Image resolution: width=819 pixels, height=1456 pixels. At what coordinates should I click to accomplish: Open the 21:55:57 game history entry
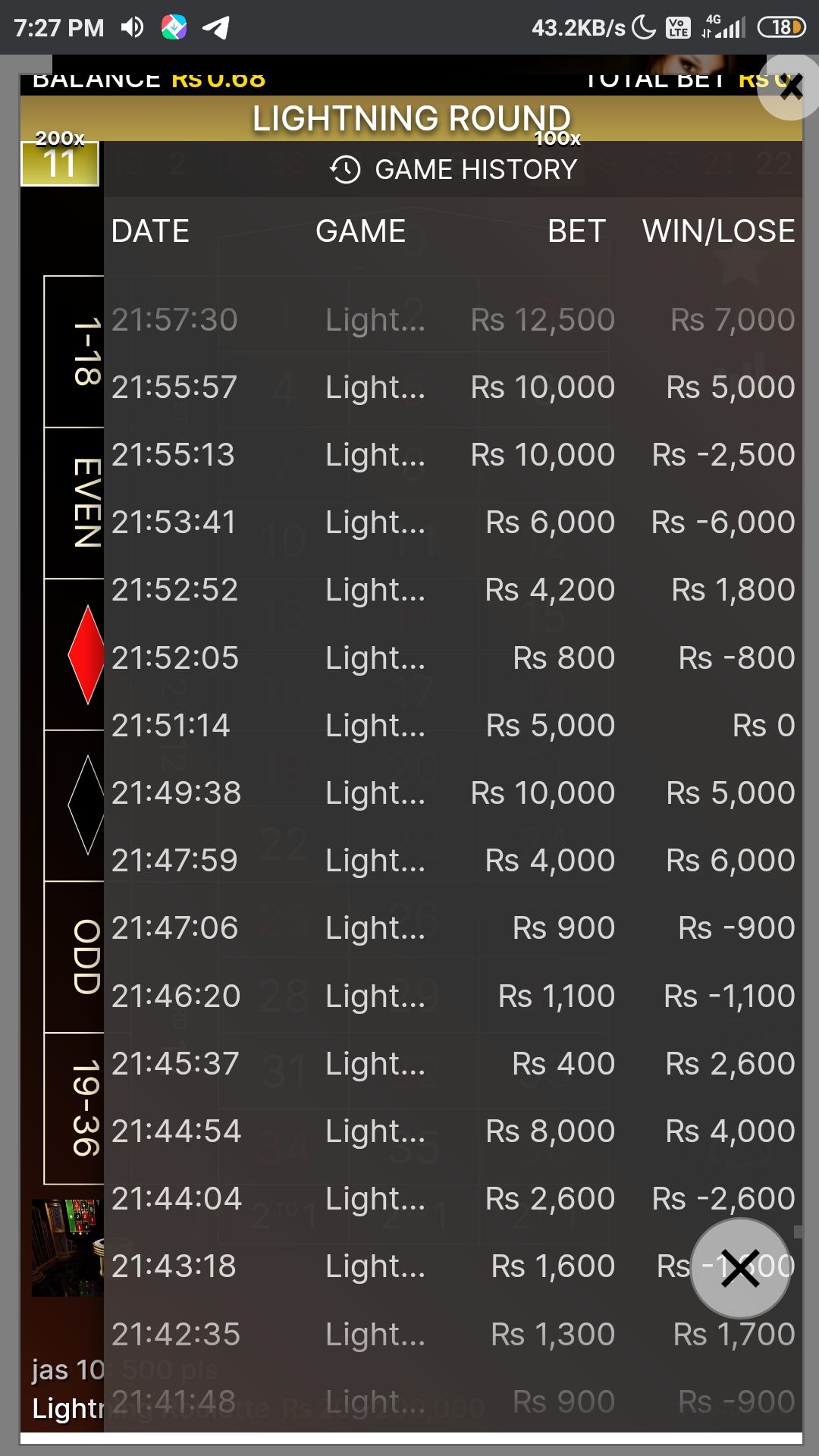[x=453, y=388]
